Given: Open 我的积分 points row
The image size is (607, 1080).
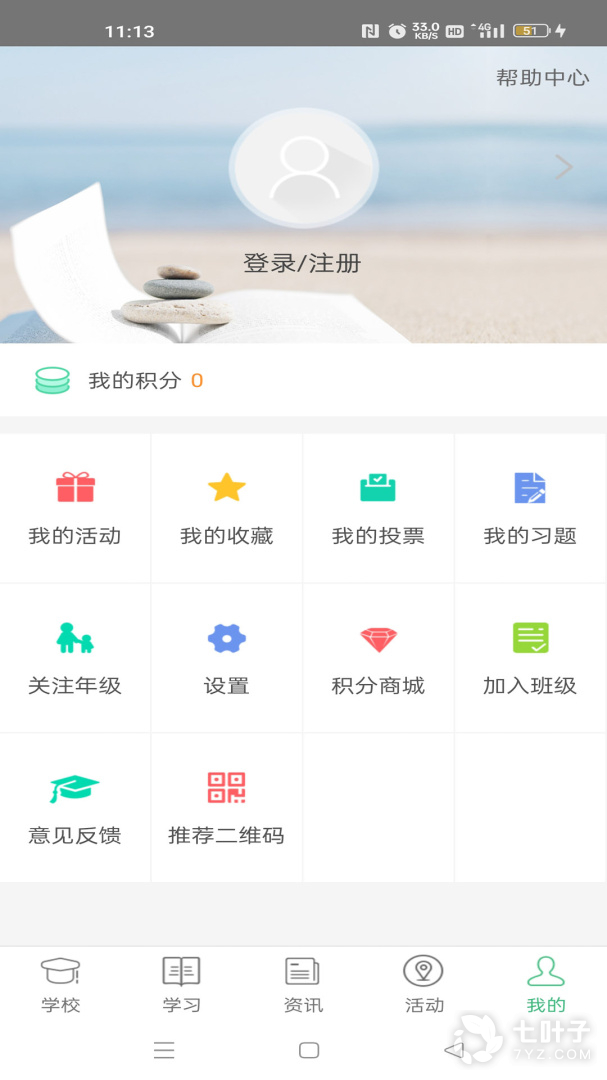Looking at the screenshot, I should point(303,380).
